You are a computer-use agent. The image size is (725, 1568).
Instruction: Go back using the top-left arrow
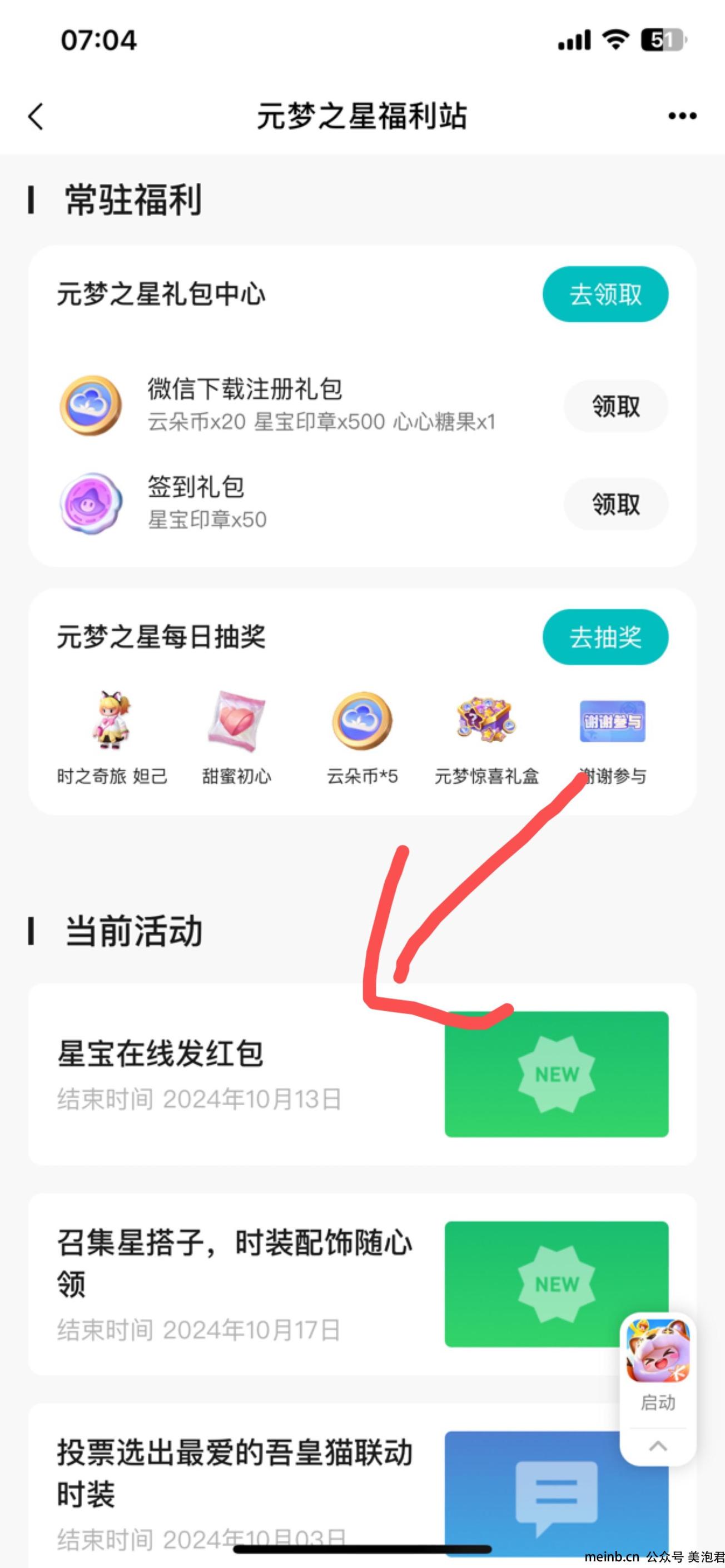click(x=36, y=116)
